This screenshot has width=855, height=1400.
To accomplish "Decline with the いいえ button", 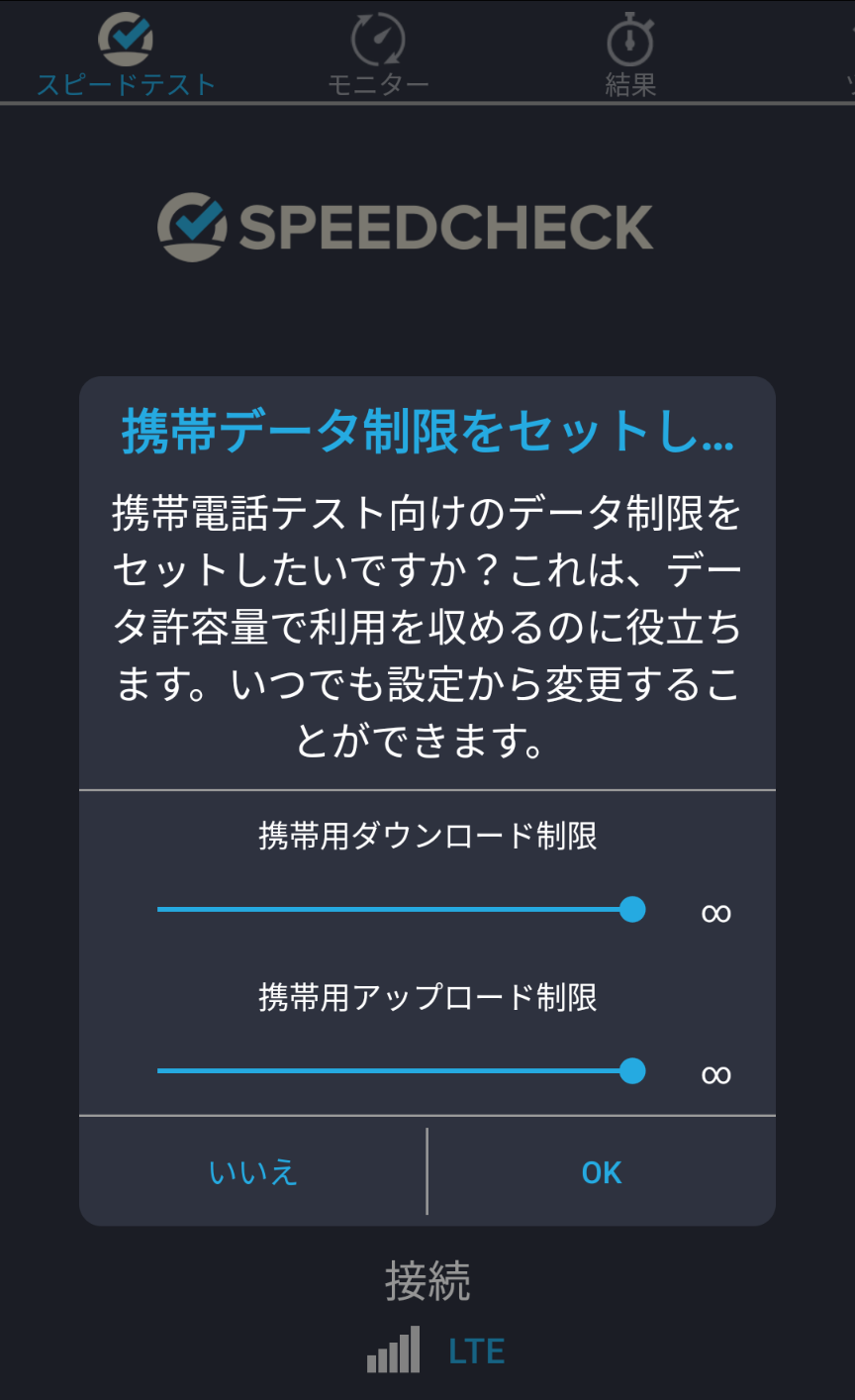I will pos(253,1172).
